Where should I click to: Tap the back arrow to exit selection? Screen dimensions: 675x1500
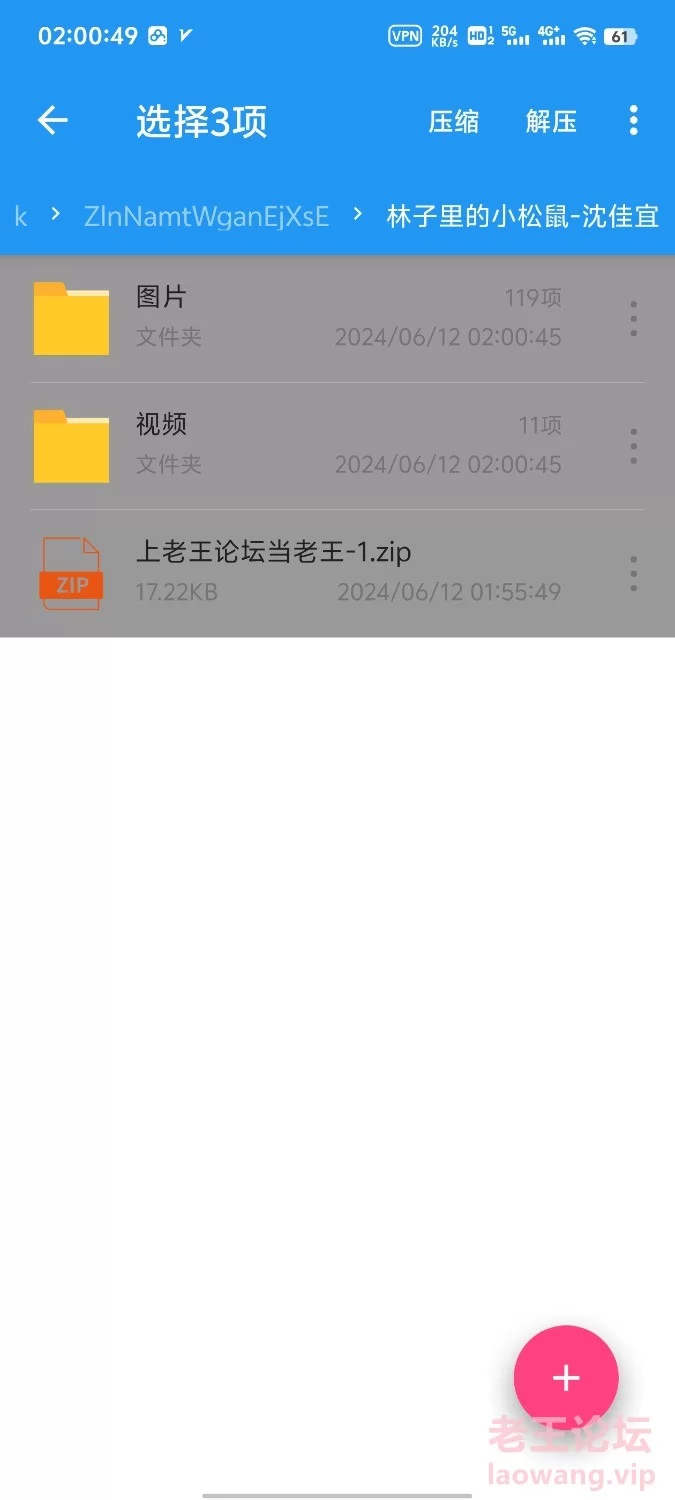click(x=52, y=121)
